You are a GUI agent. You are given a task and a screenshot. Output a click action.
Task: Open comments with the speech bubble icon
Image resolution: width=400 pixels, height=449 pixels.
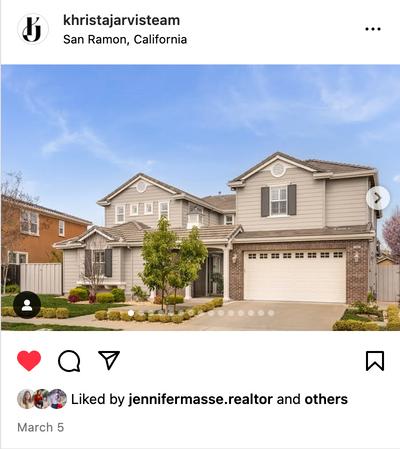click(x=69, y=361)
